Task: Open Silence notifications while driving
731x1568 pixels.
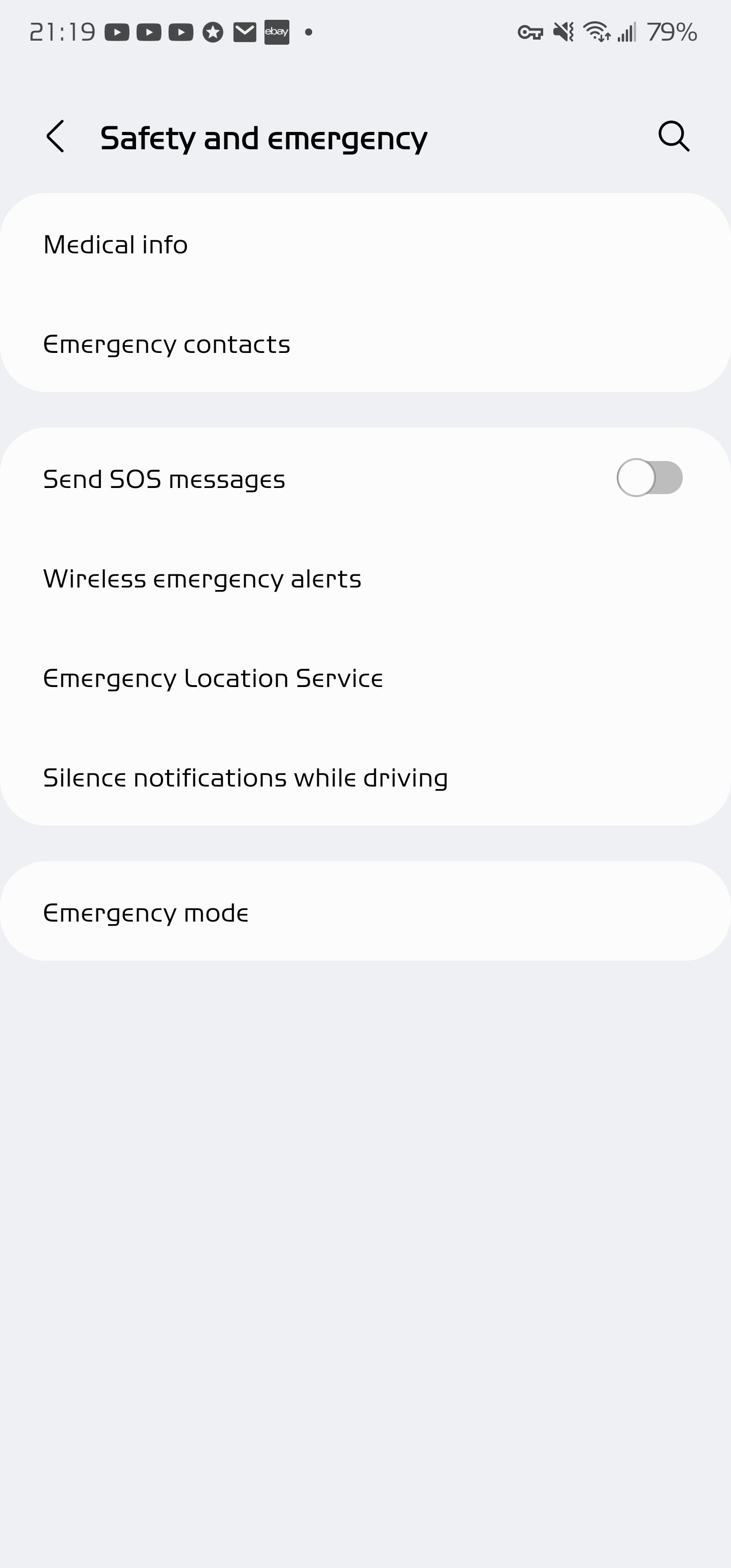Action: click(x=245, y=778)
